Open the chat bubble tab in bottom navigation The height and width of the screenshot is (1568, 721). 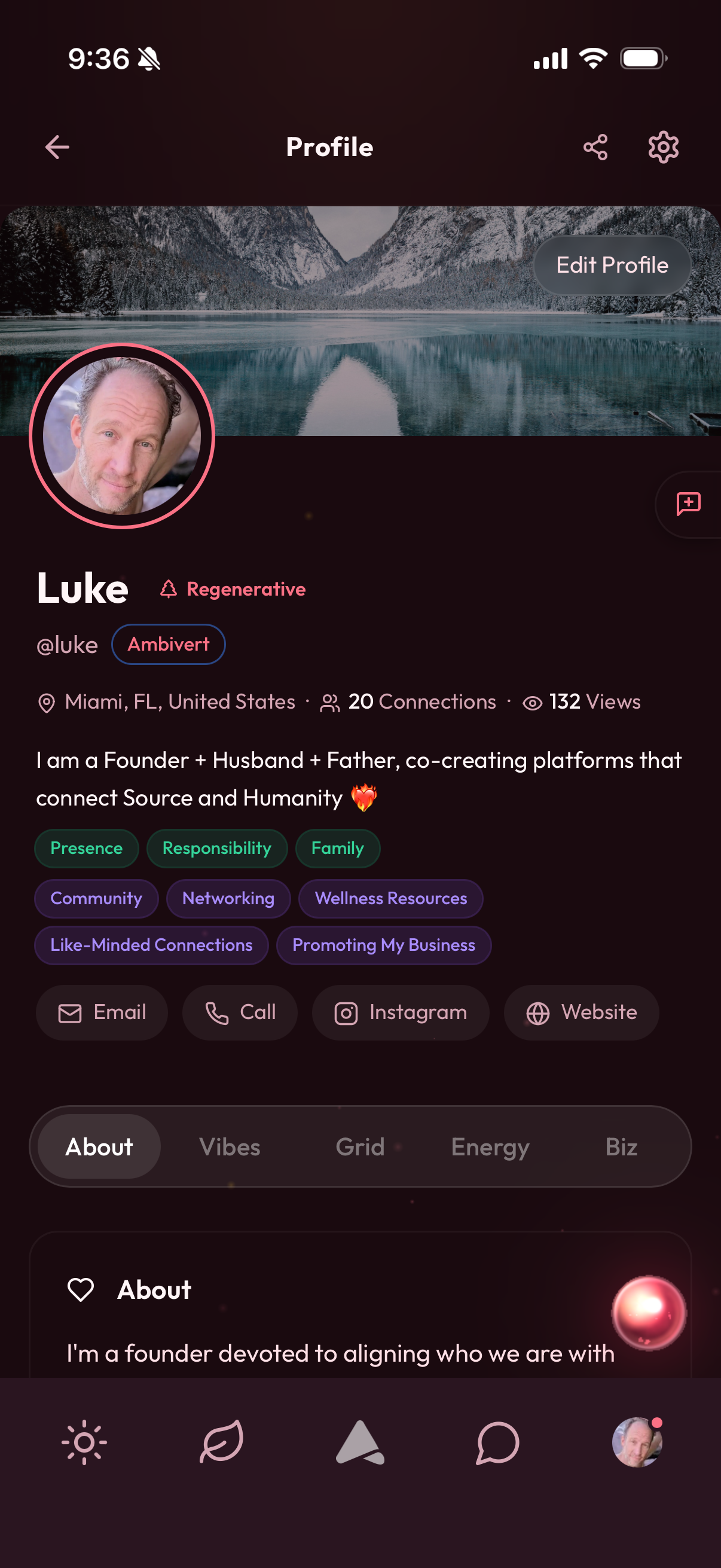click(x=497, y=1442)
